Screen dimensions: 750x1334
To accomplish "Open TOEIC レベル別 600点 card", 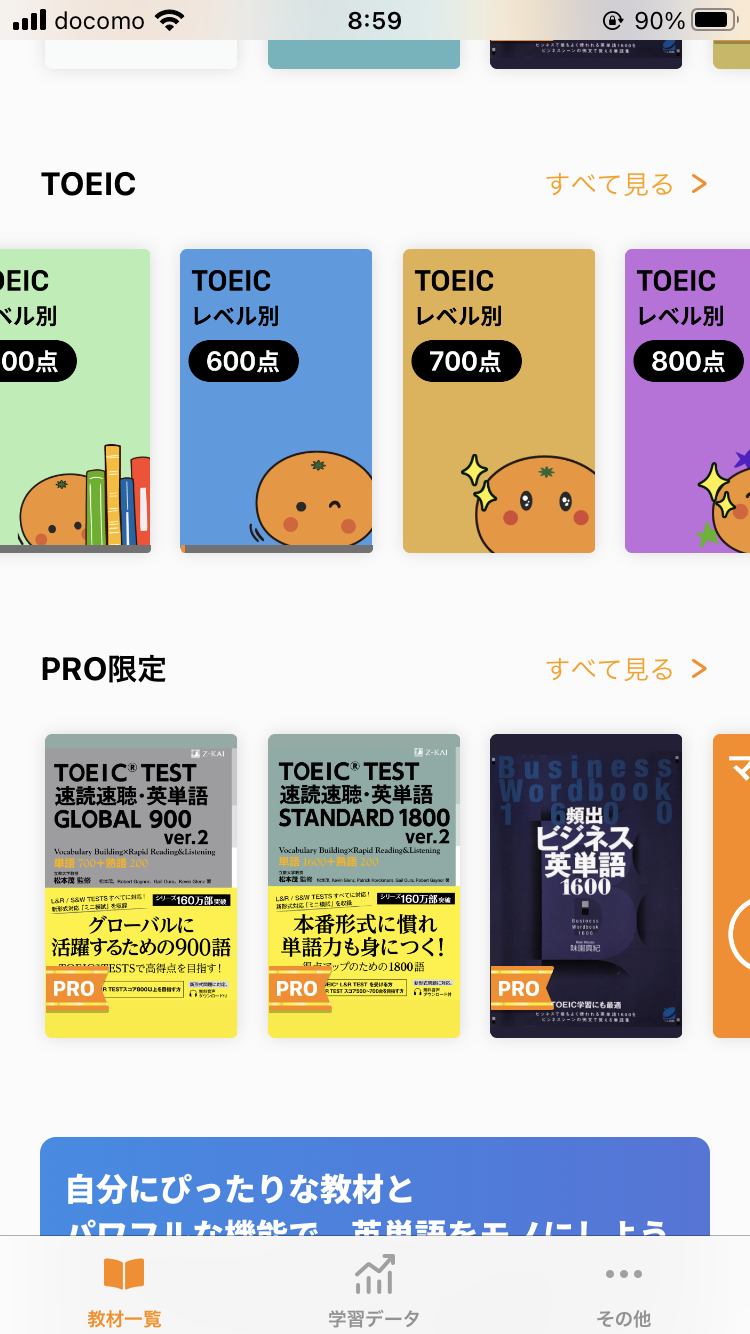I will (276, 401).
